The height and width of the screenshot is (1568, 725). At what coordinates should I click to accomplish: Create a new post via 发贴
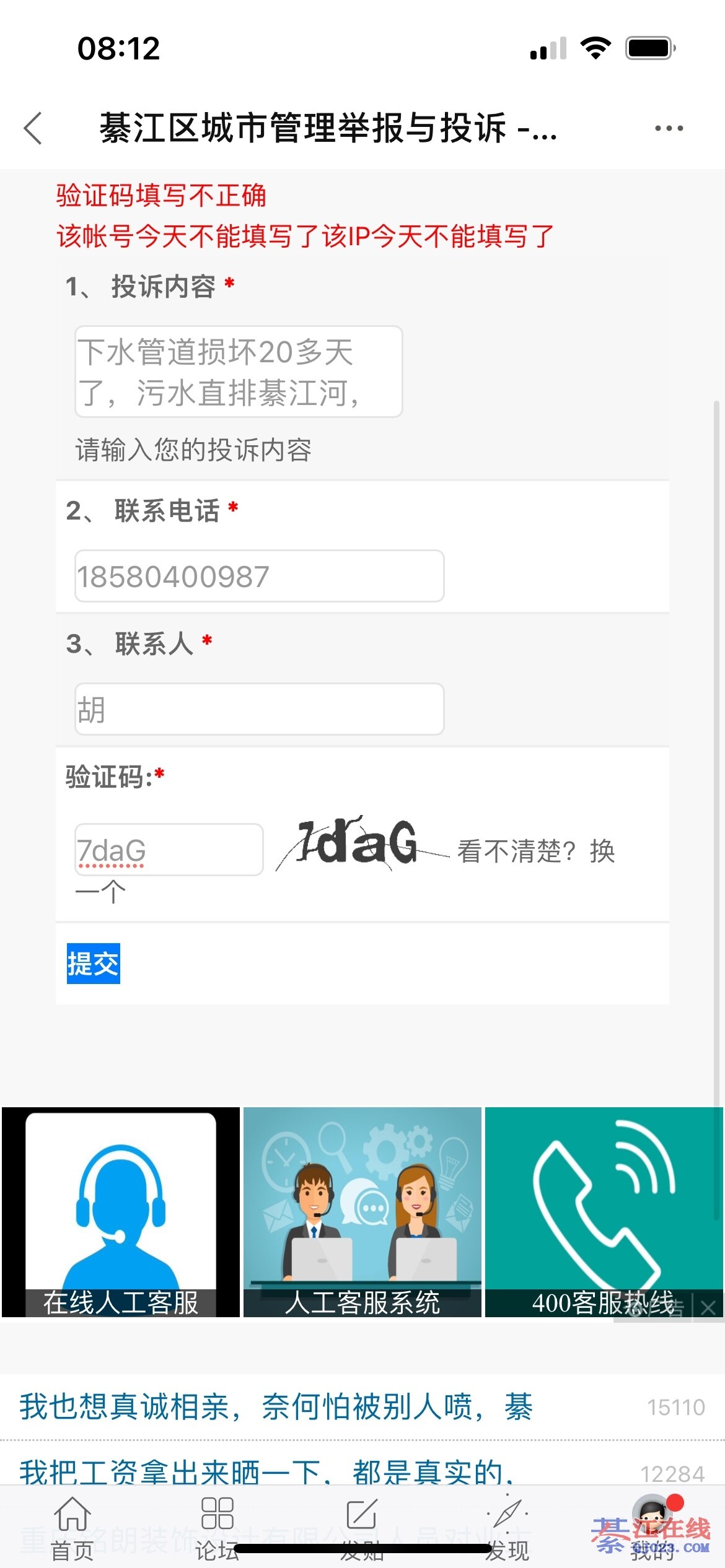click(362, 1527)
